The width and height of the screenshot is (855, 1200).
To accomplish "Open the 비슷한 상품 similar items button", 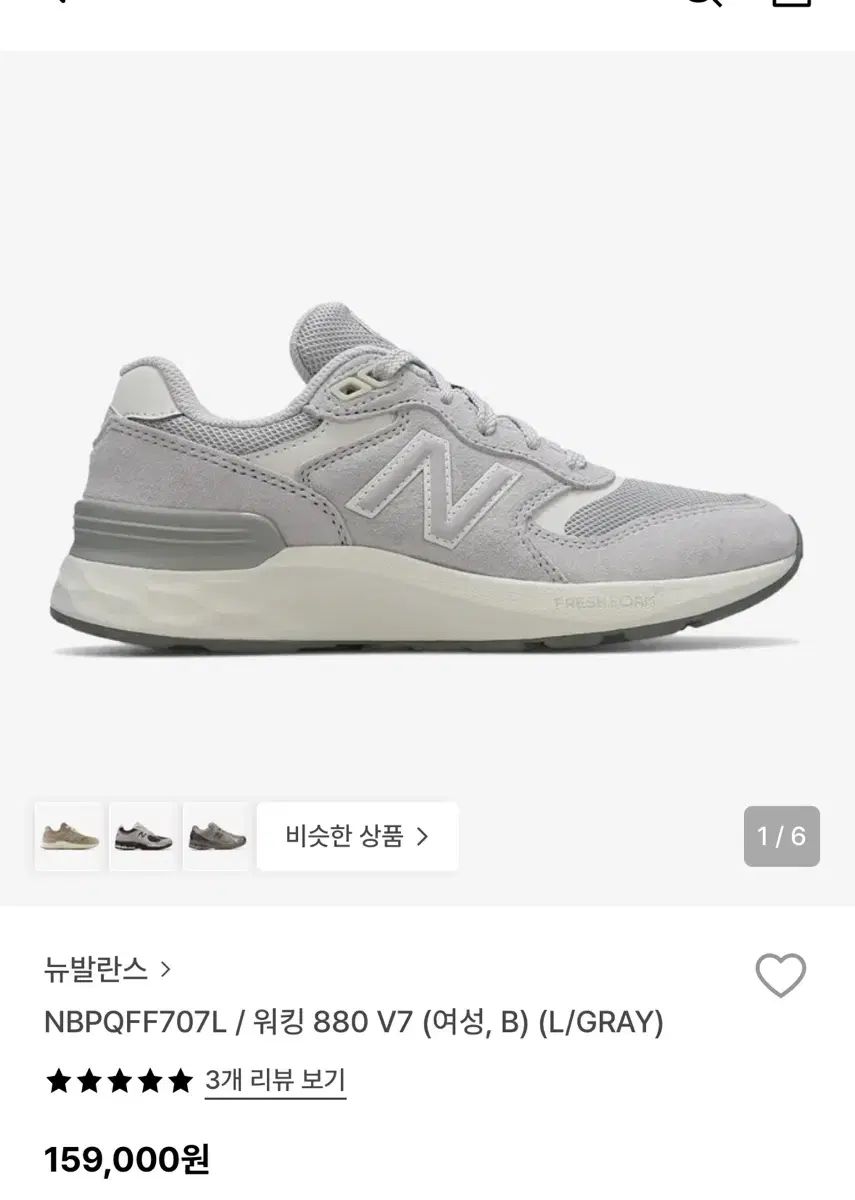I will [358, 837].
